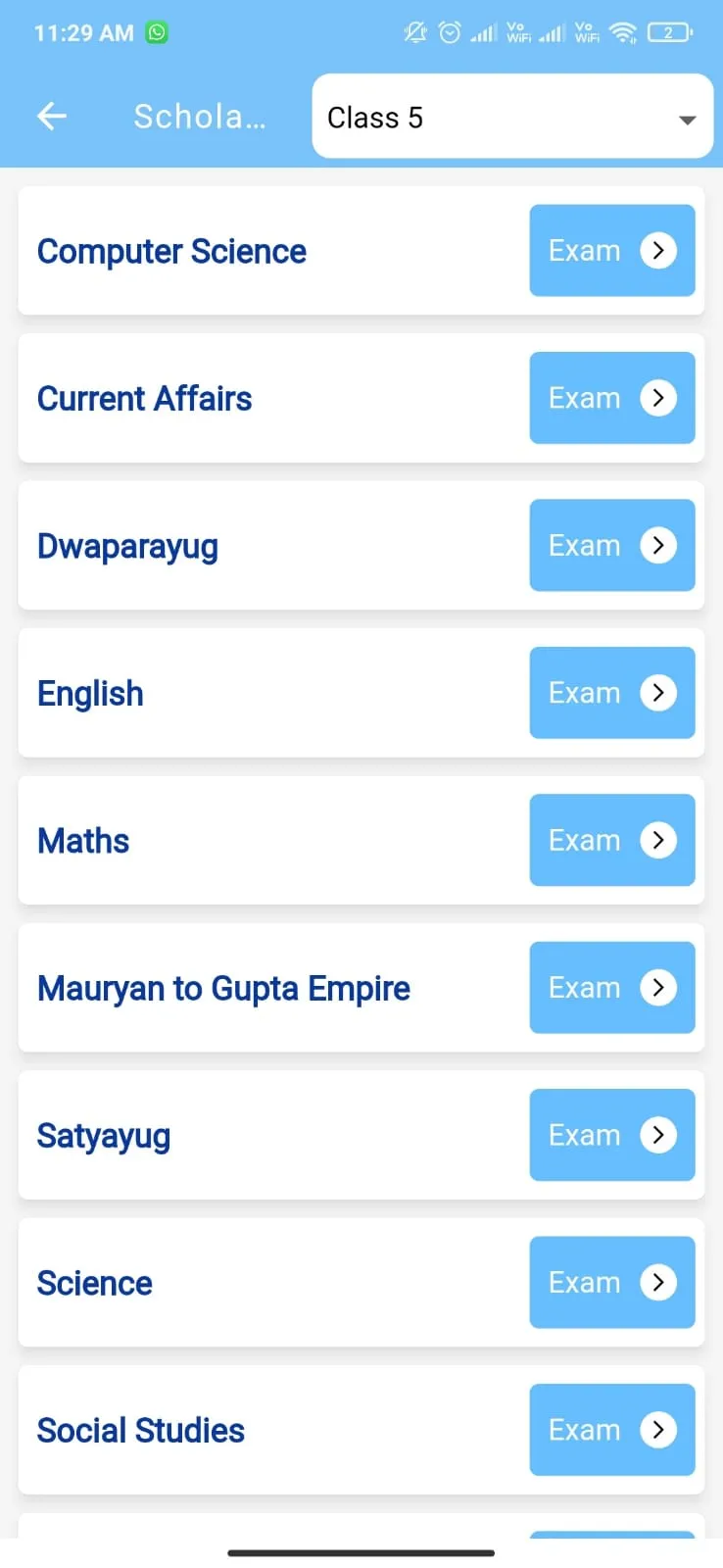The width and height of the screenshot is (723, 1568).
Task: Tap the back arrow in the header
Action: (51, 116)
